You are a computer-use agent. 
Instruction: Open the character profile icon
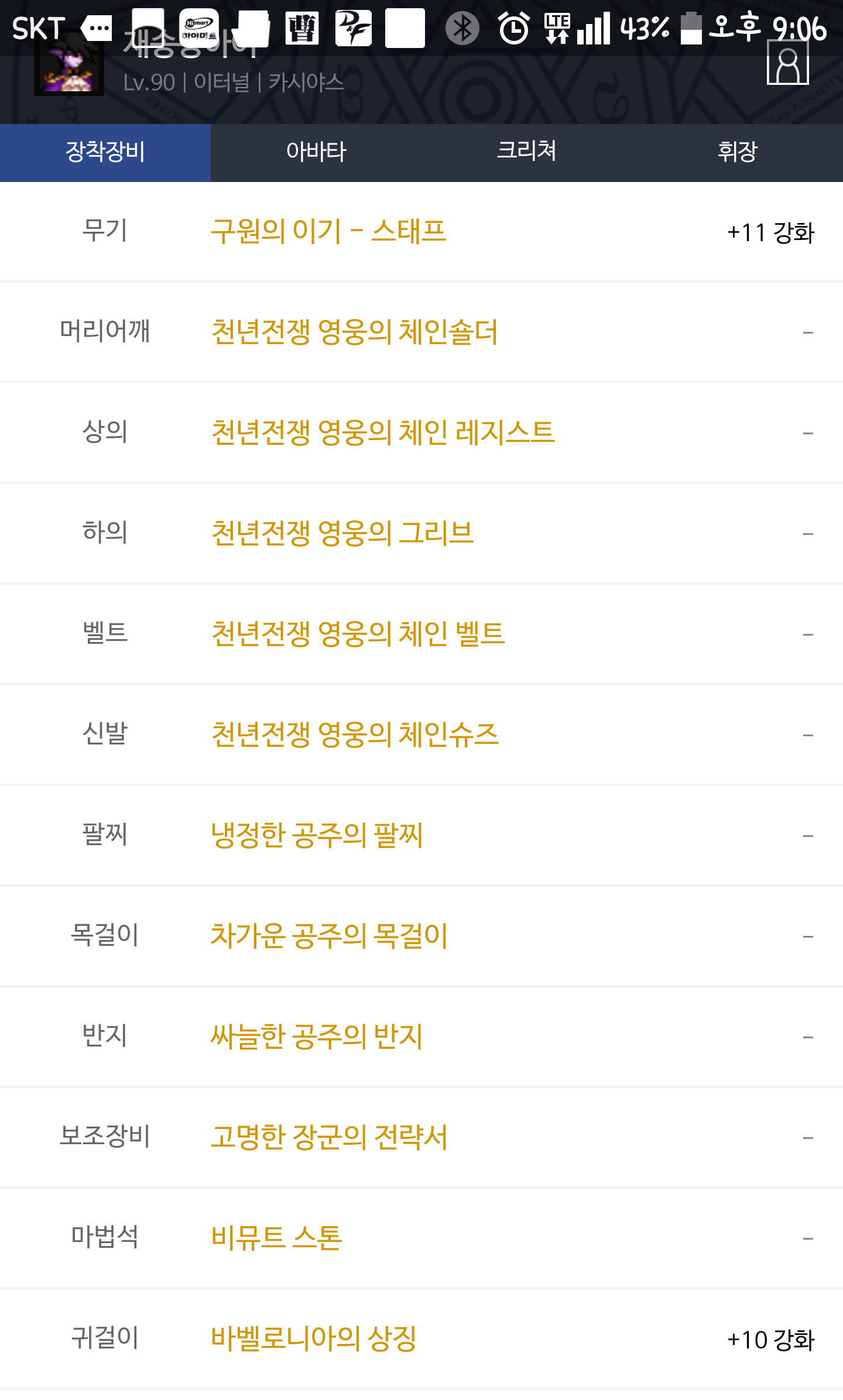pyautogui.click(x=787, y=63)
